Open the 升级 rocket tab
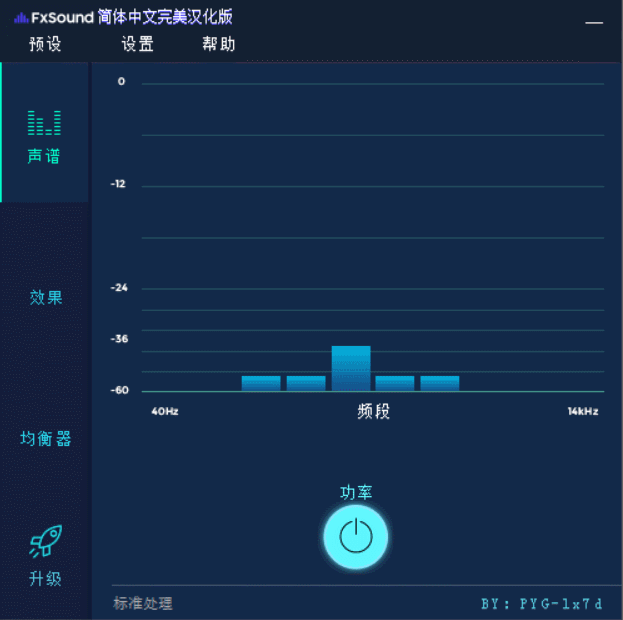The width and height of the screenshot is (623, 620). 45,556
